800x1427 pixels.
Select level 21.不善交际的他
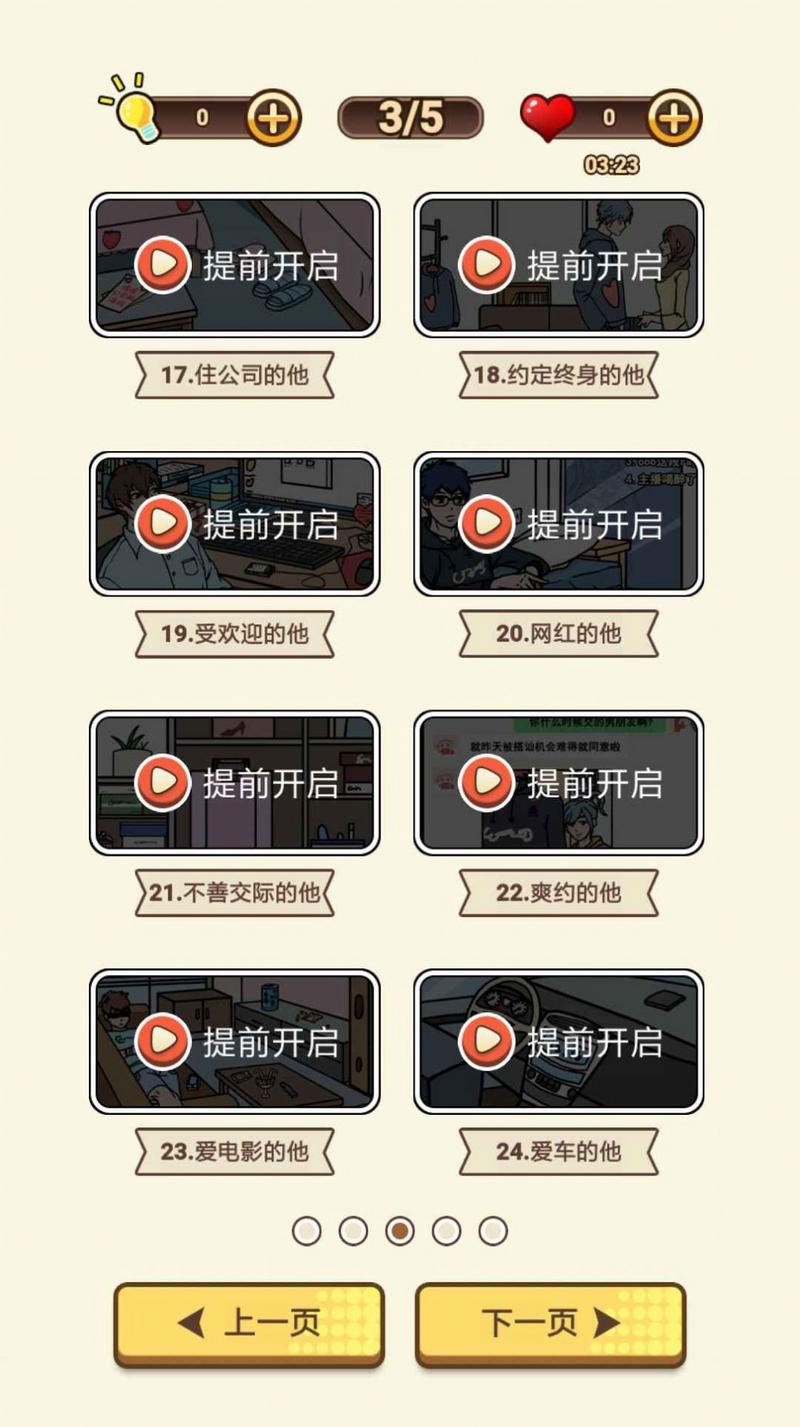(x=235, y=782)
